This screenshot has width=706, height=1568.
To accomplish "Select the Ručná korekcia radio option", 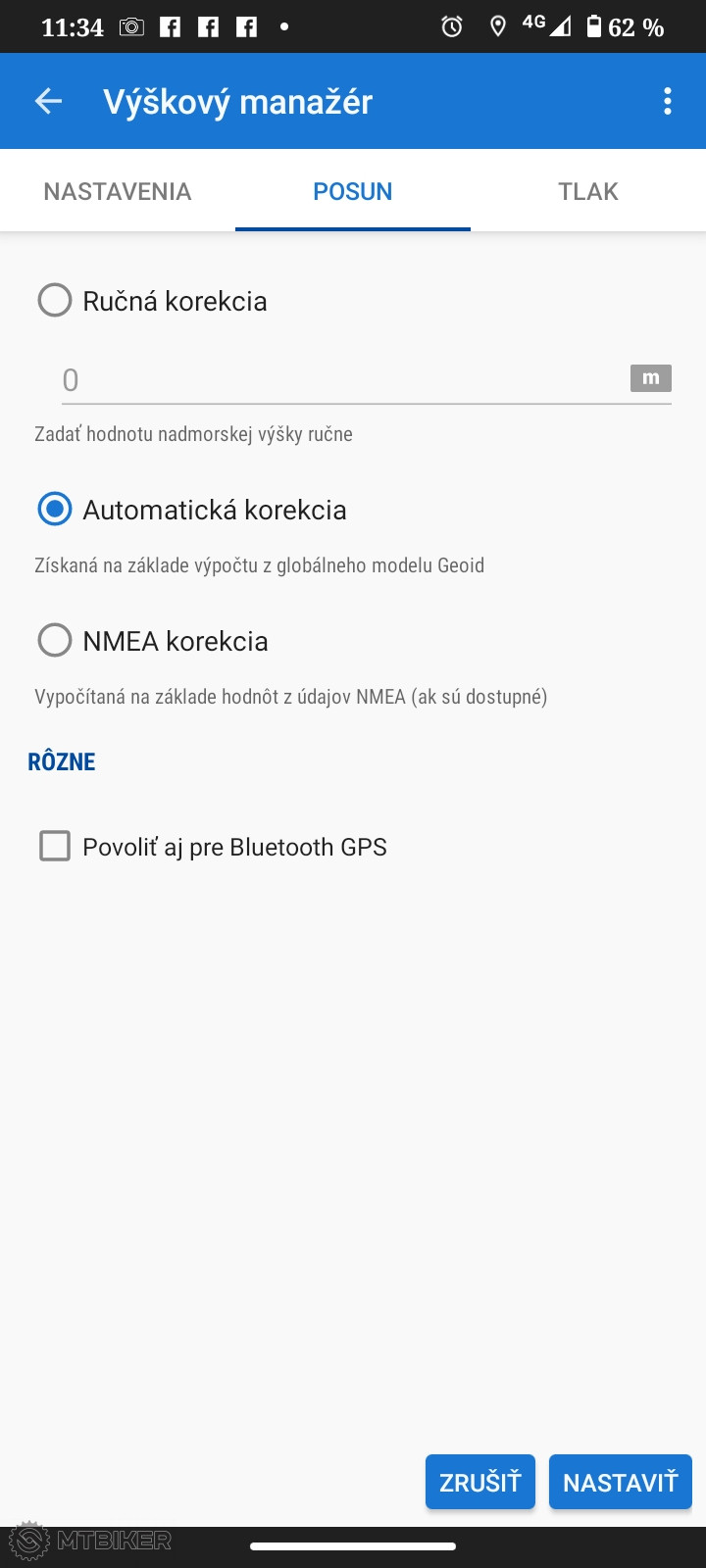I will pos(55,300).
